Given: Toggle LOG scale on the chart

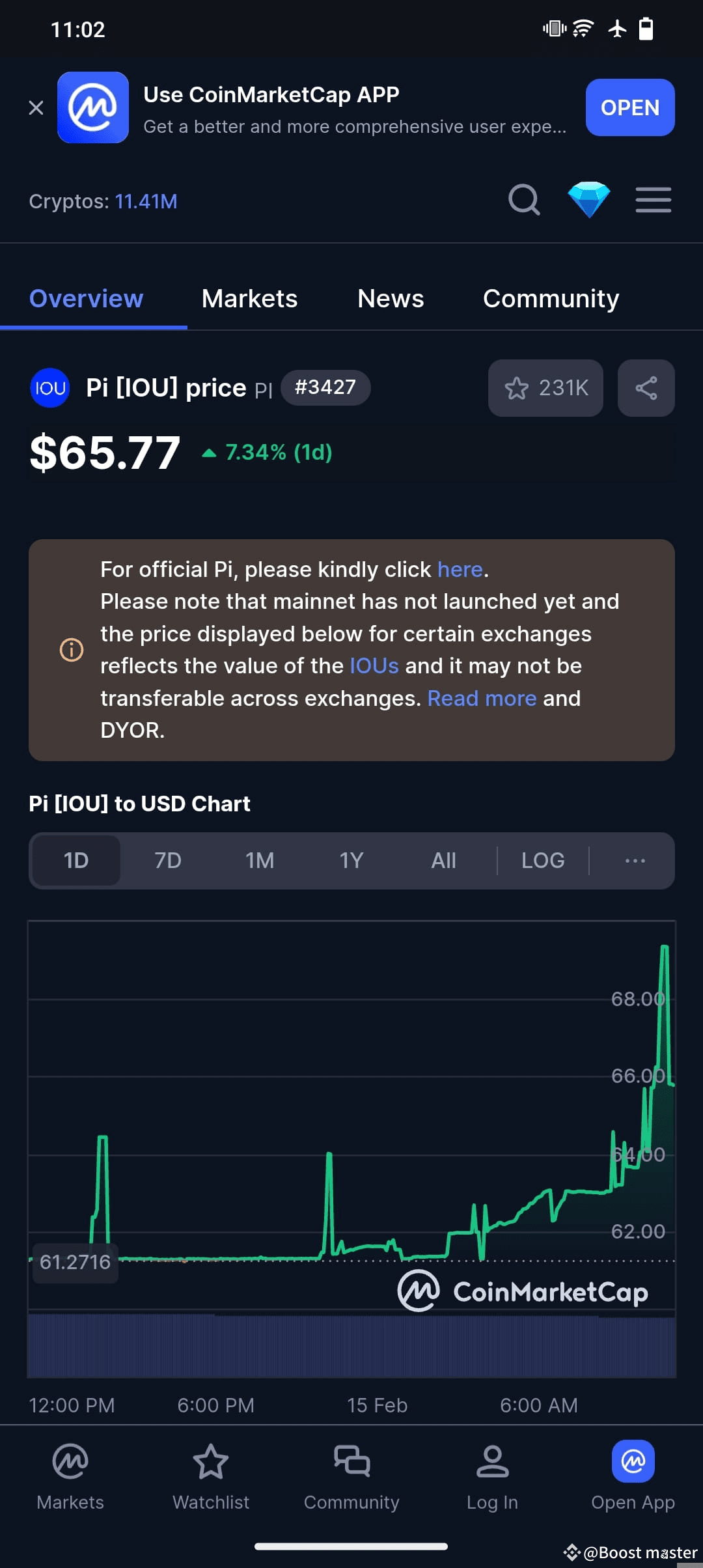Looking at the screenshot, I should pyautogui.click(x=542, y=860).
